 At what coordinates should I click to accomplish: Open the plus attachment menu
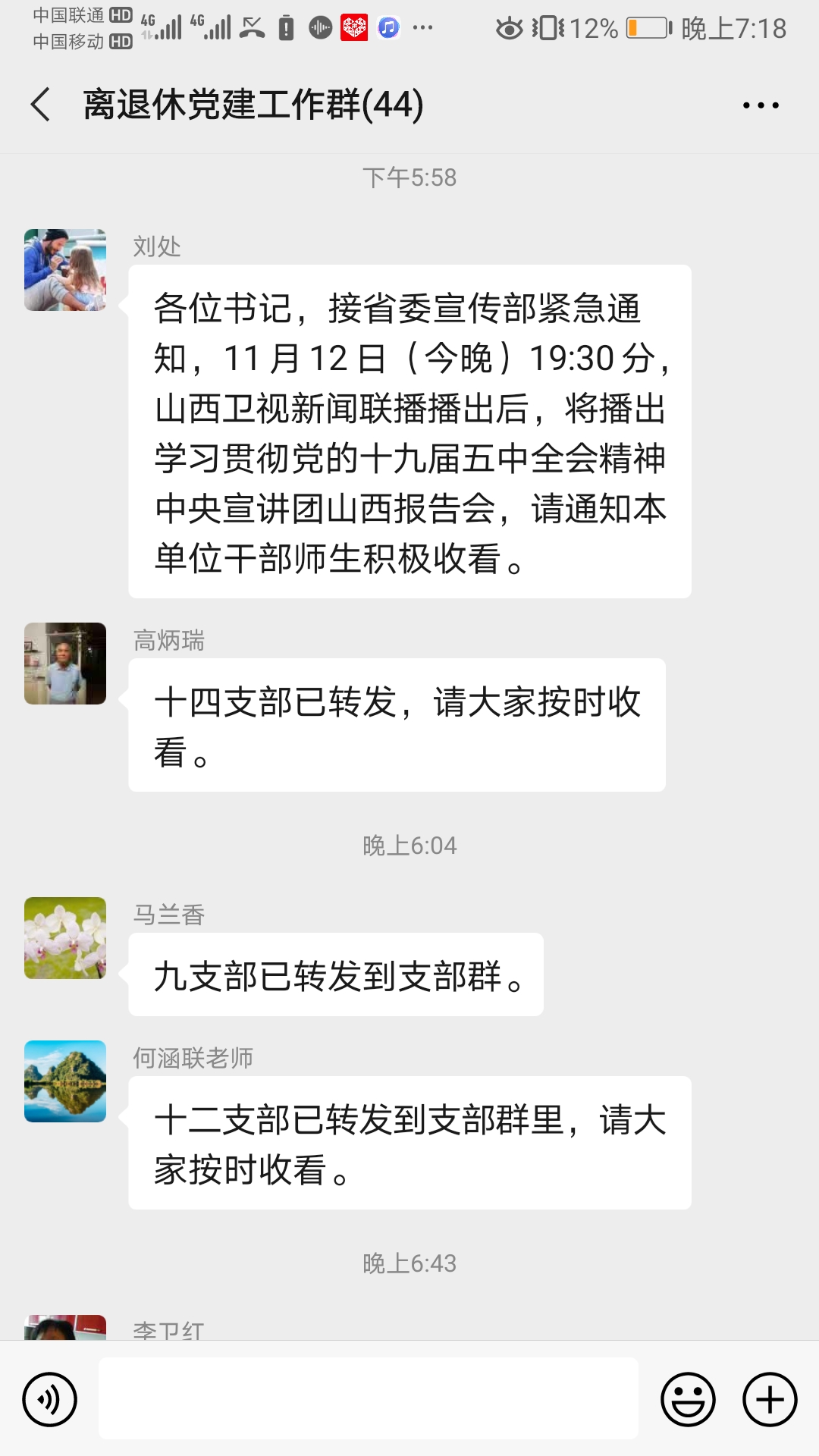[x=770, y=1399]
